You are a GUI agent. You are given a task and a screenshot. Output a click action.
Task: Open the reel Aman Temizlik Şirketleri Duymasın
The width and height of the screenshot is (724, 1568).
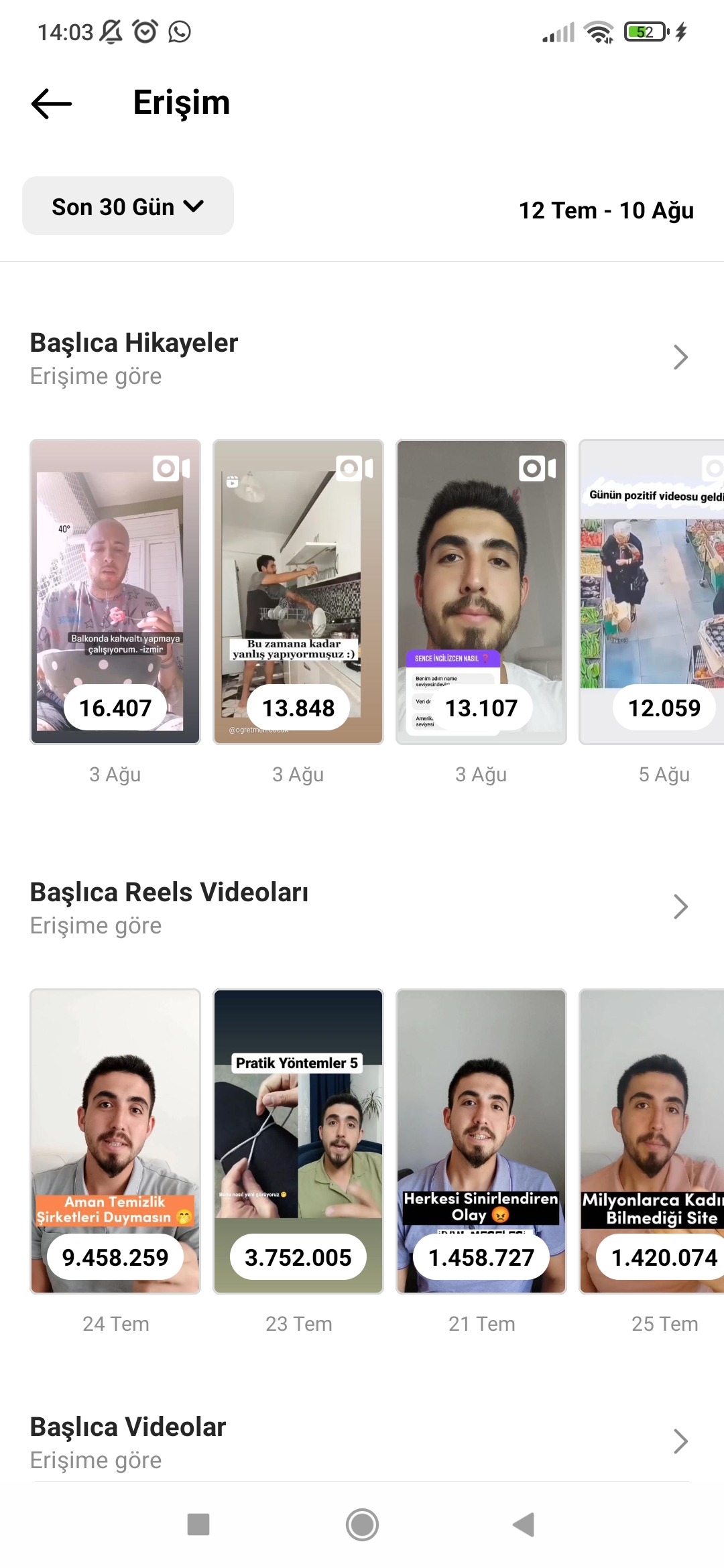pyautogui.click(x=115, y=1141)
